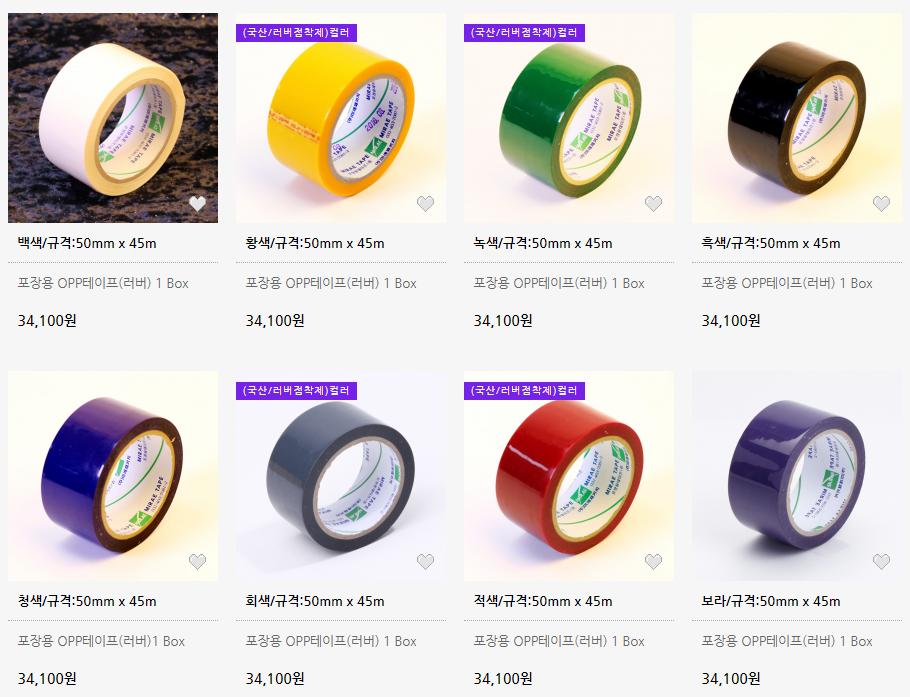Open the 청색 tape product
Image resolution: width=910 pixels, height=697 pixels.
coord(112,475)
